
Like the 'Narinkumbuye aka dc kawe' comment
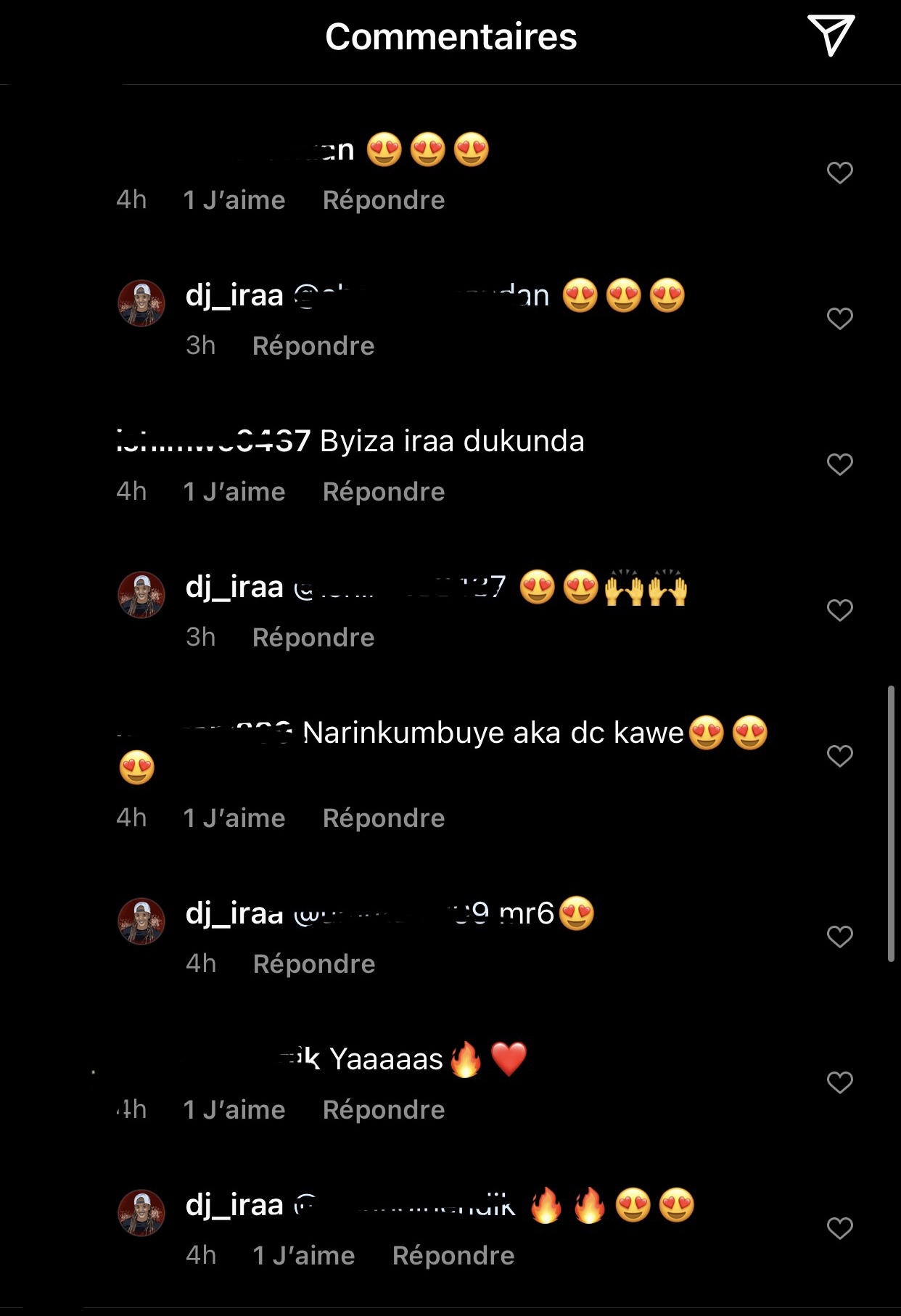(x=839, y=756)
